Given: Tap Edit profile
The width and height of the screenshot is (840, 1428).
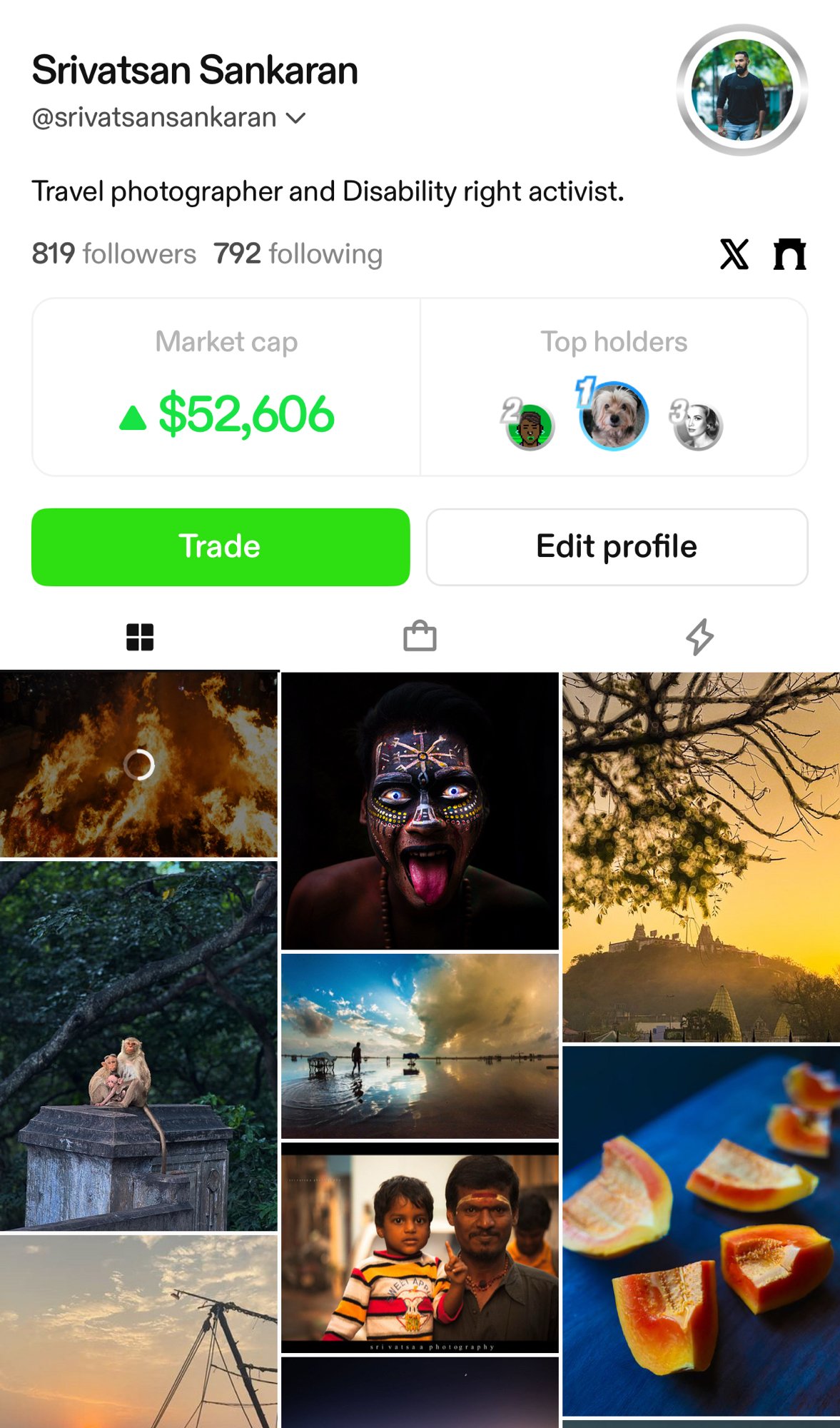Looking at the screenshot, I should (x=617, y=547).
